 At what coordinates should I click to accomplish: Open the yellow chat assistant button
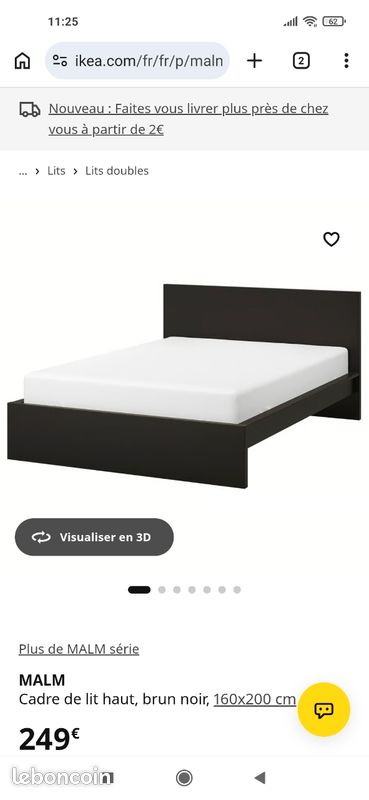pos(324,710)
